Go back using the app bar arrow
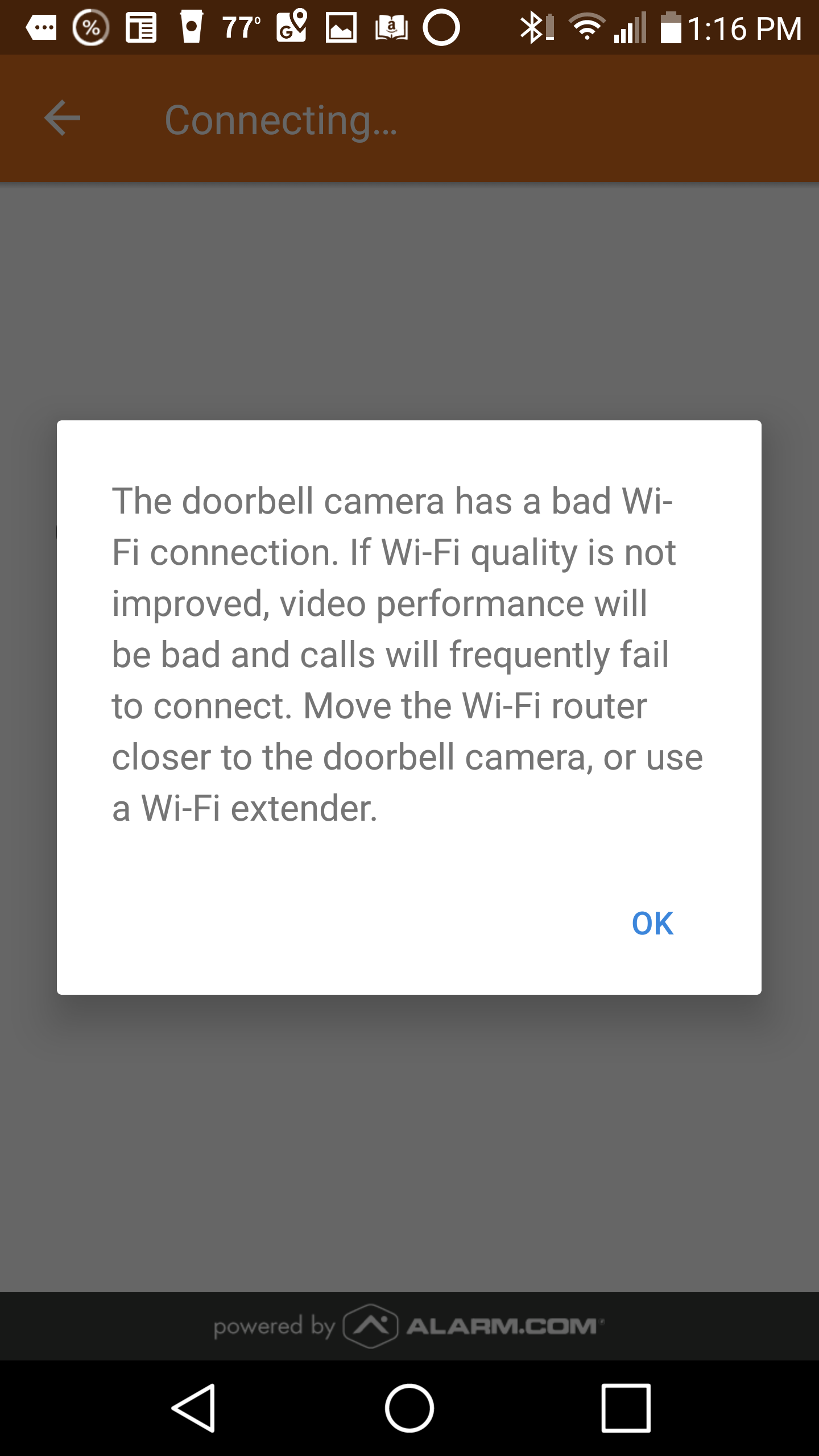 click(x=63, y=118)
